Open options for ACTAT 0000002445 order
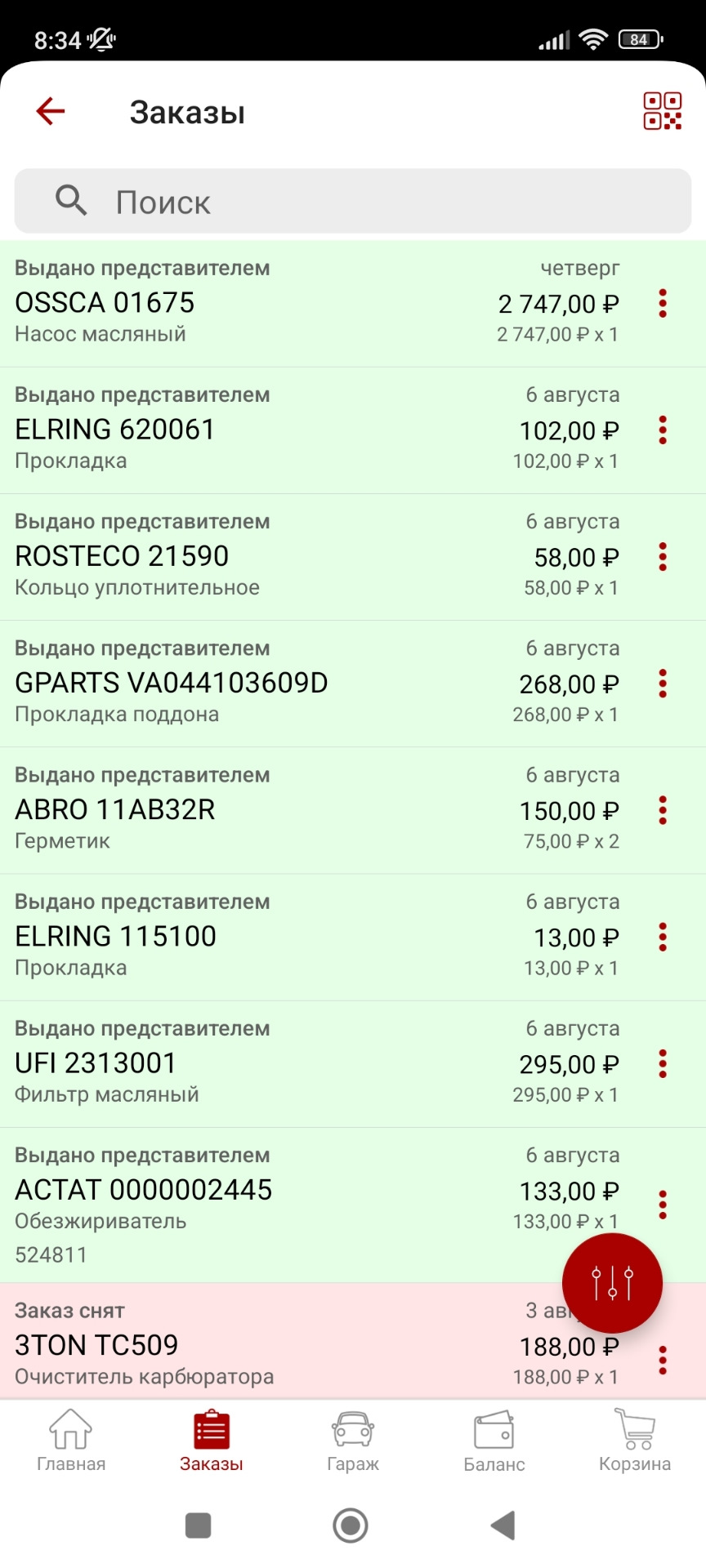706x1568 pixels. (663, 1205)
